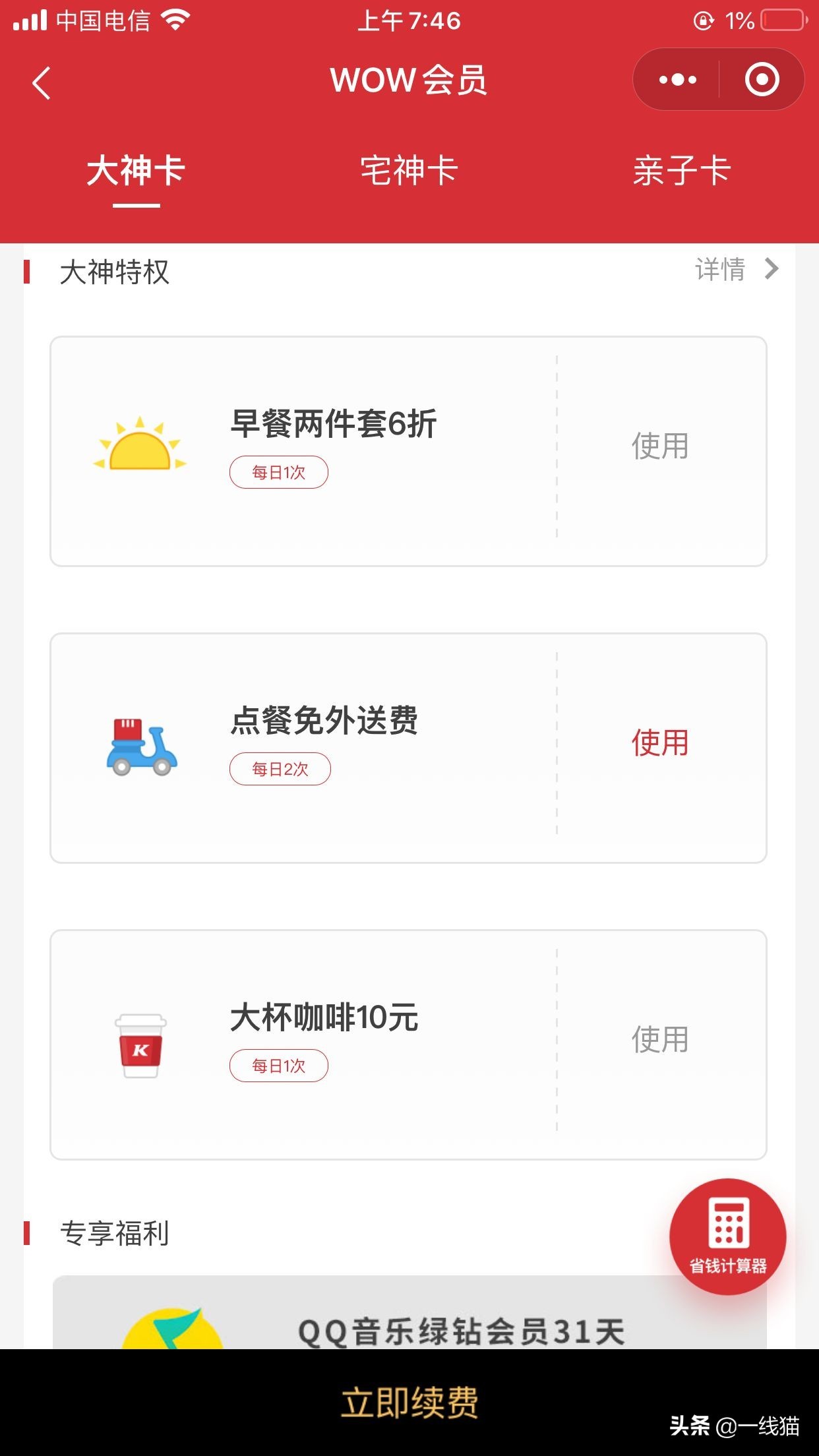Switch to the 宅神卡 tab
The width and height of the screenshot is (819, 1456).
pyautogui.click(x=409, y=171)
